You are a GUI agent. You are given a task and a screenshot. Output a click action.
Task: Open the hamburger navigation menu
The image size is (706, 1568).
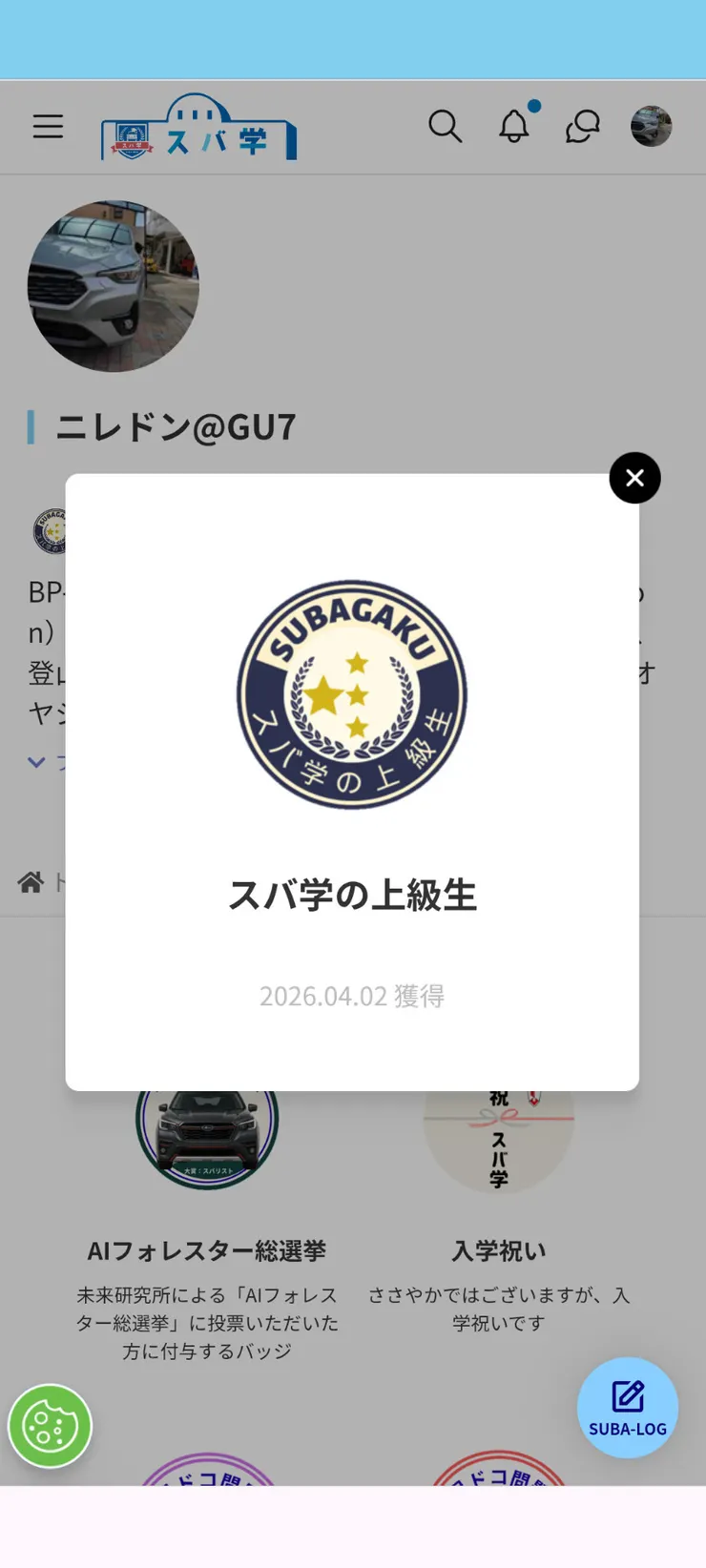point(48,126)
